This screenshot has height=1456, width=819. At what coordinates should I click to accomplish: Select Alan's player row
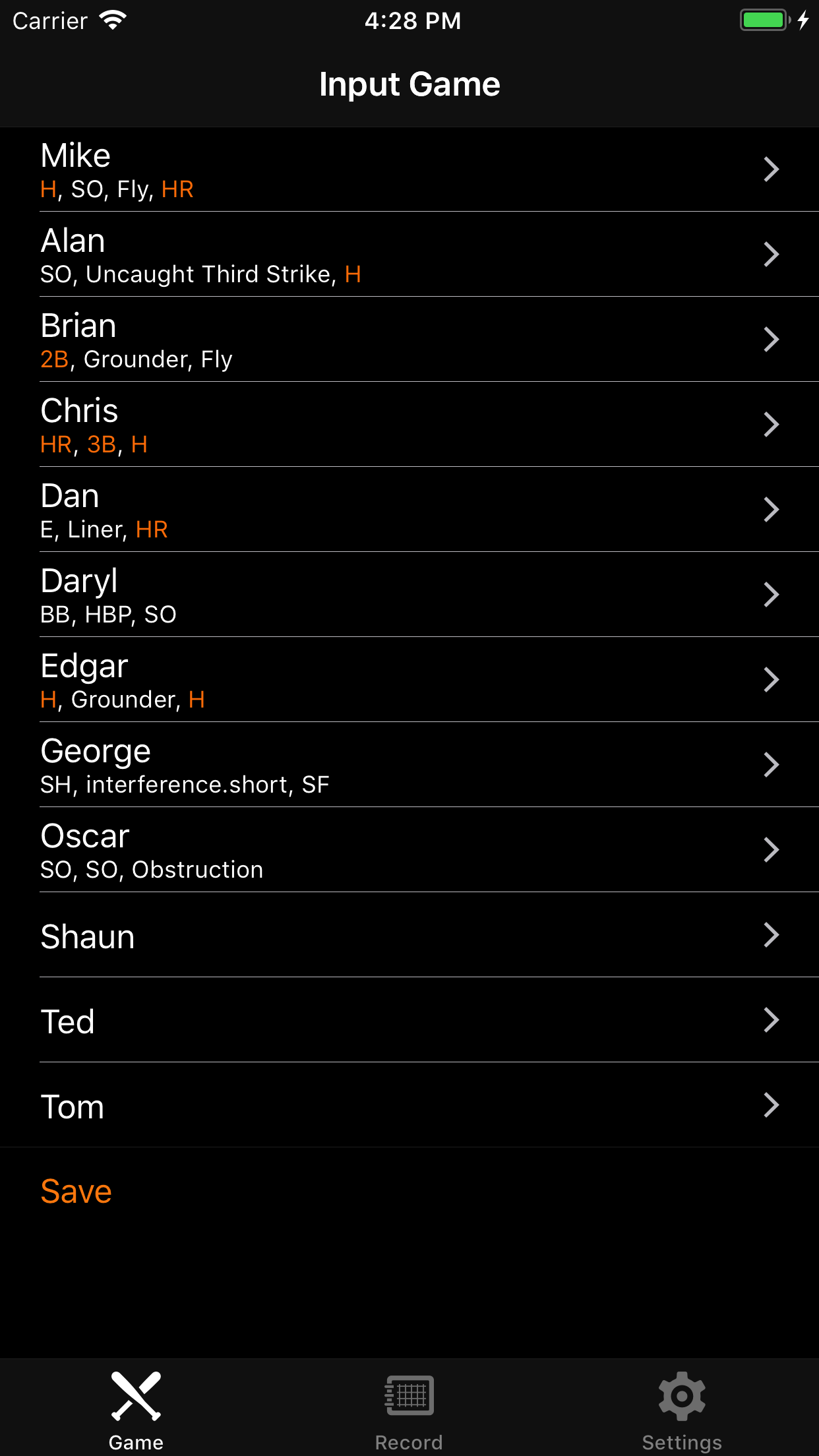point(409,255)
